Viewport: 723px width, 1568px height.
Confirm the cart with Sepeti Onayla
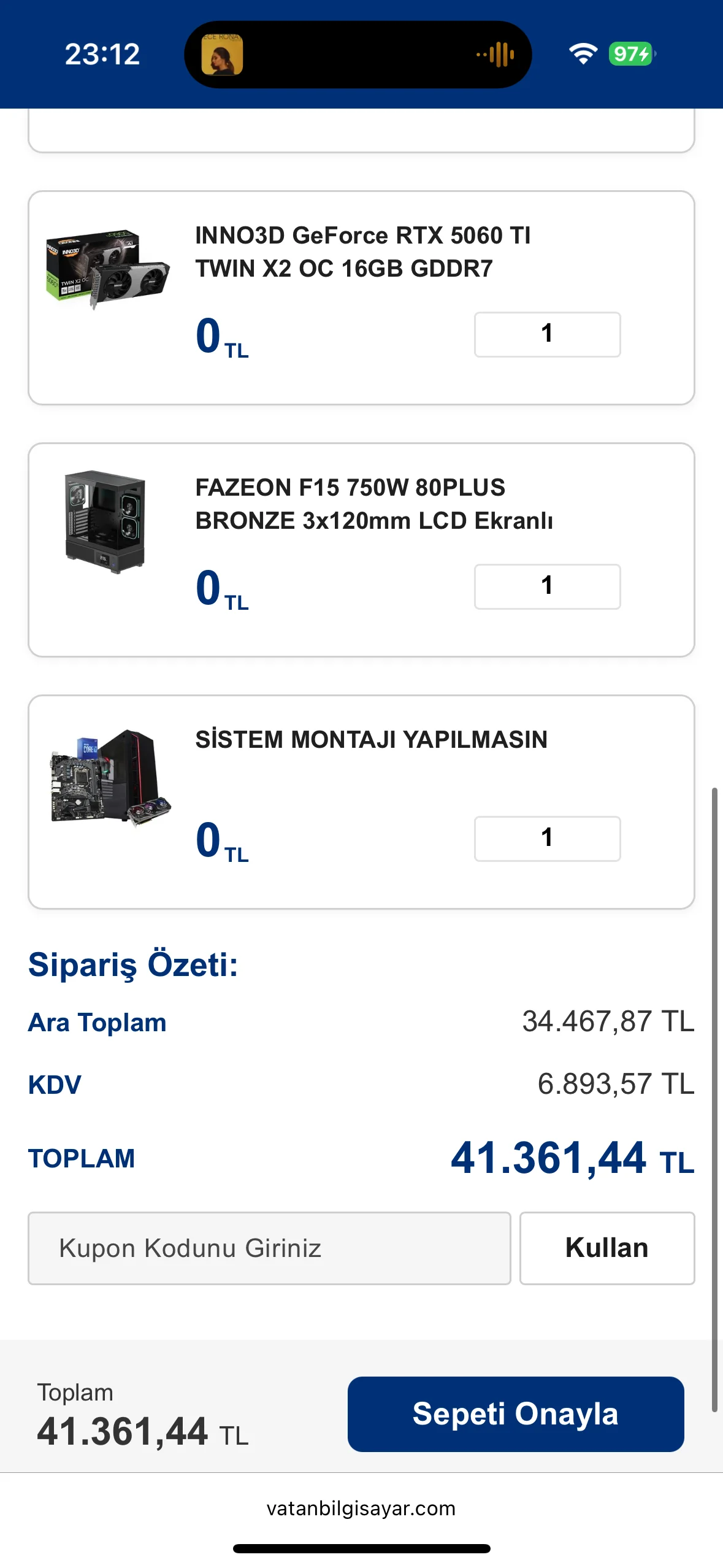click(x=515, y=1413)
